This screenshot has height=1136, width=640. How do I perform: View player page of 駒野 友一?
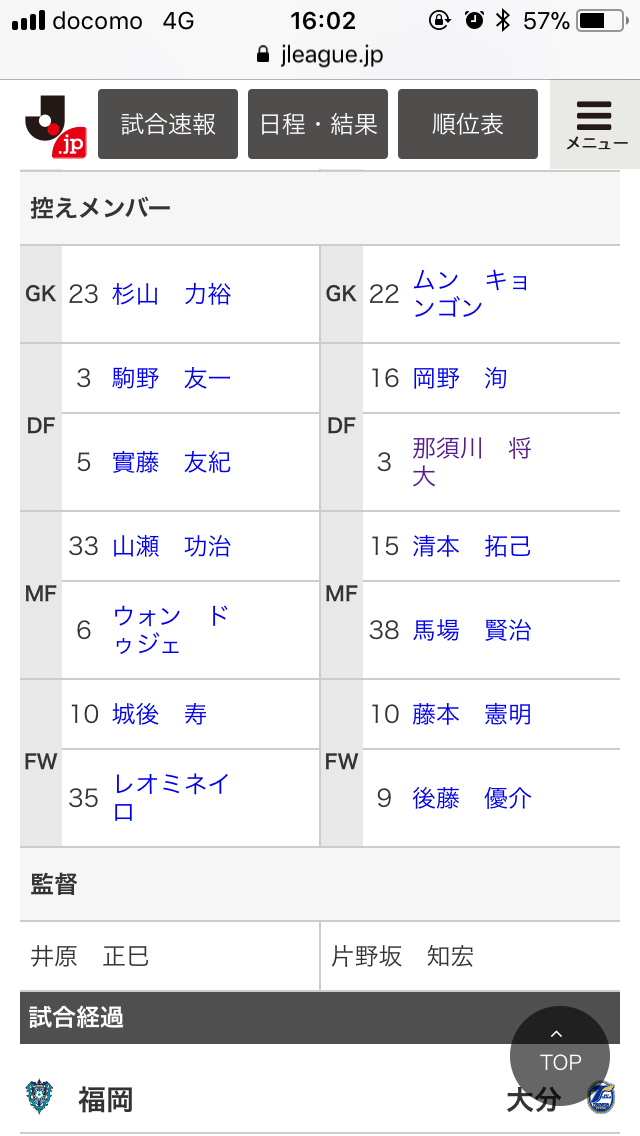[x=171, y=378]
